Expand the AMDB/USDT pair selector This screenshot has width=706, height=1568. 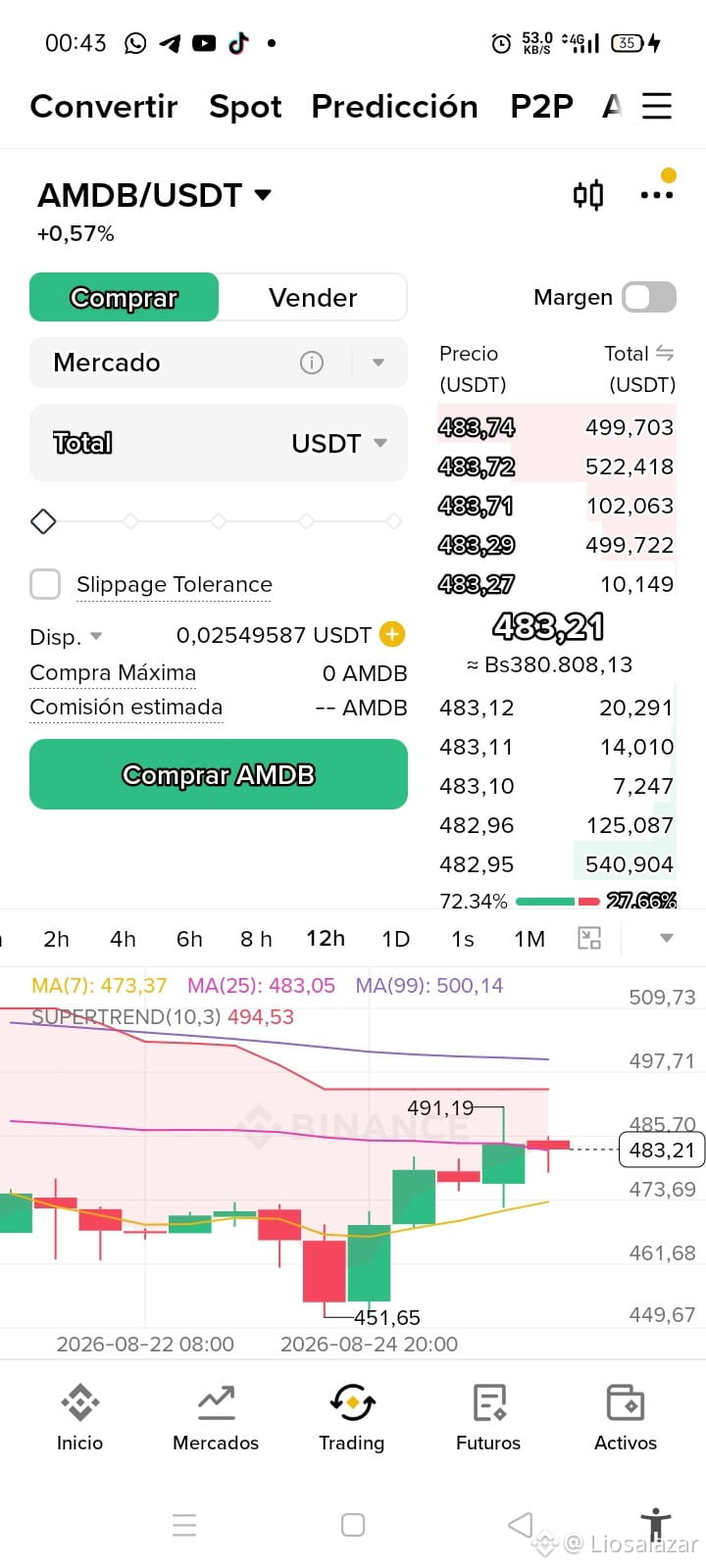point(155,195)
